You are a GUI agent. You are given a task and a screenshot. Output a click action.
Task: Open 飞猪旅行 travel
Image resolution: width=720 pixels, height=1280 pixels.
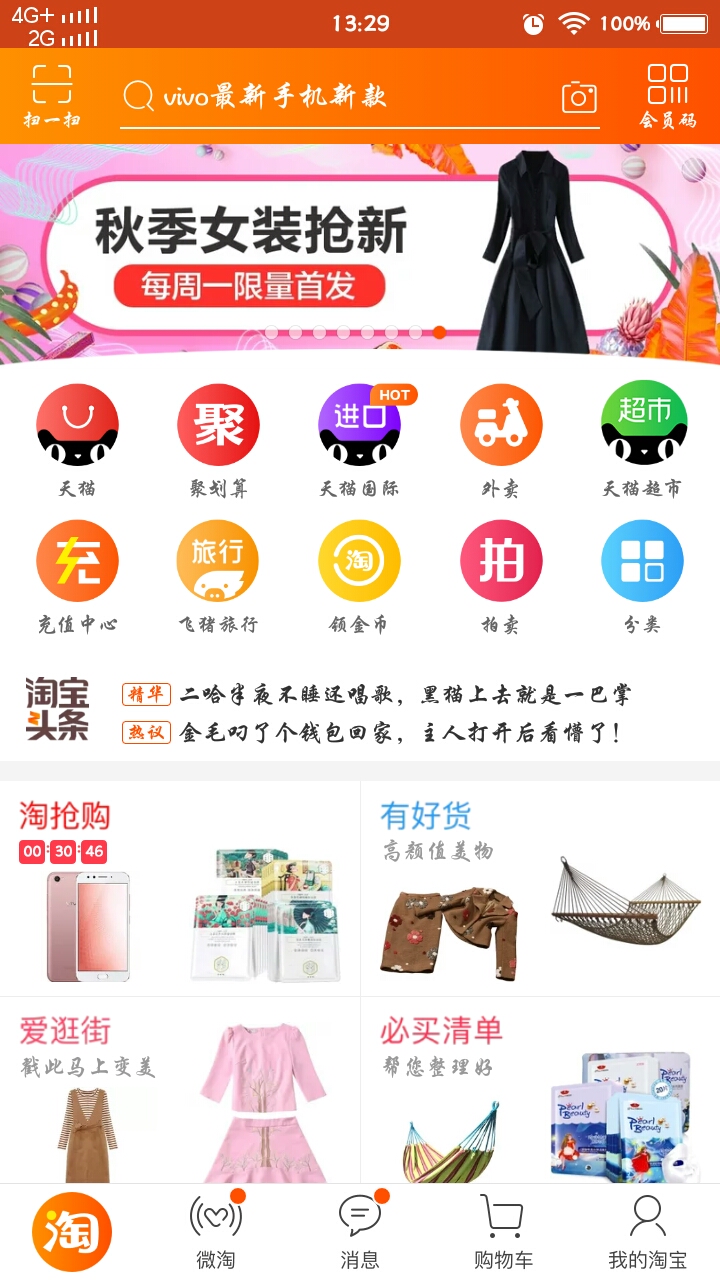[218, 576]
